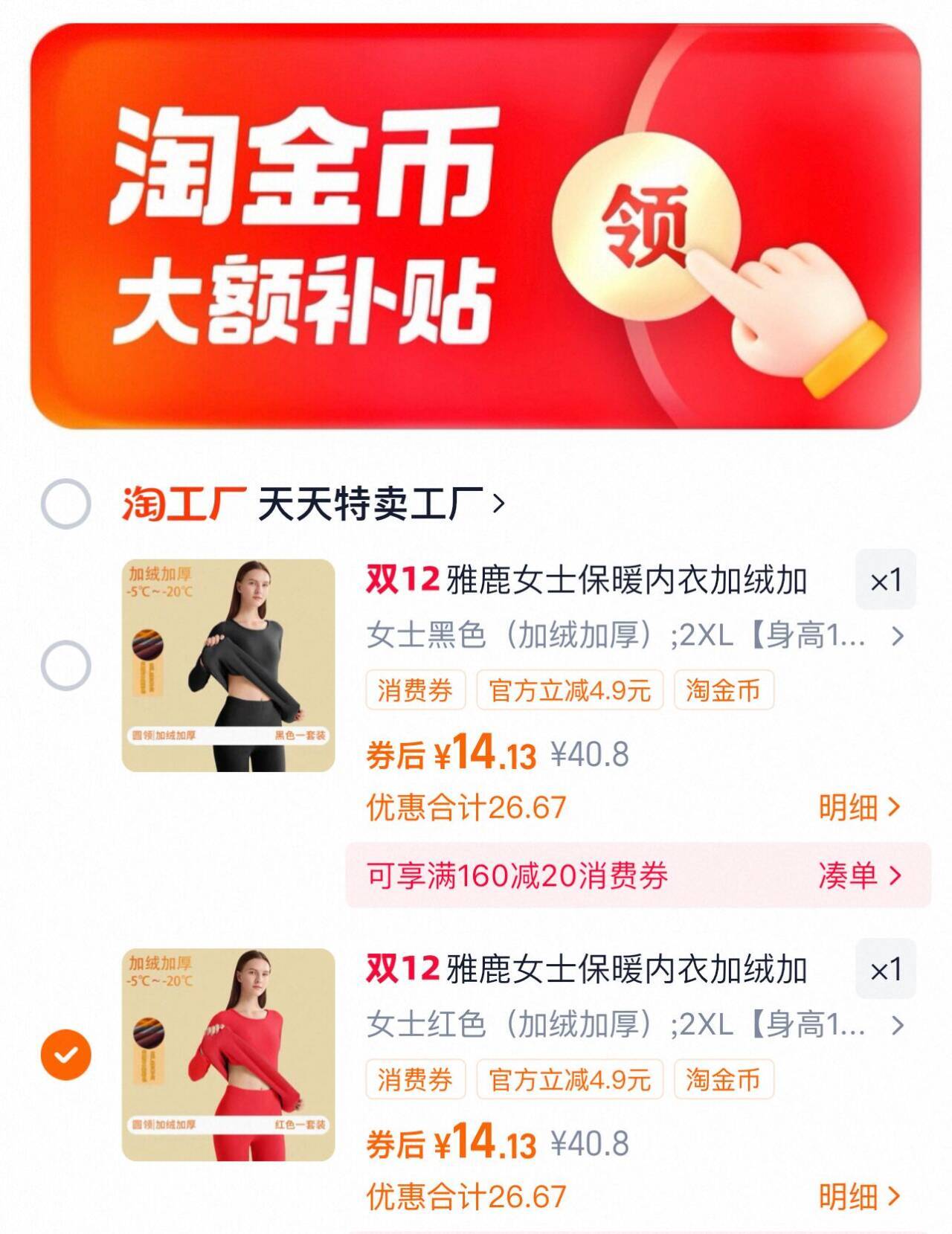Click 凑单 to add items for the coupon
The width and height of the screenshot is (952, 1234).
click(x=863, y=877)
